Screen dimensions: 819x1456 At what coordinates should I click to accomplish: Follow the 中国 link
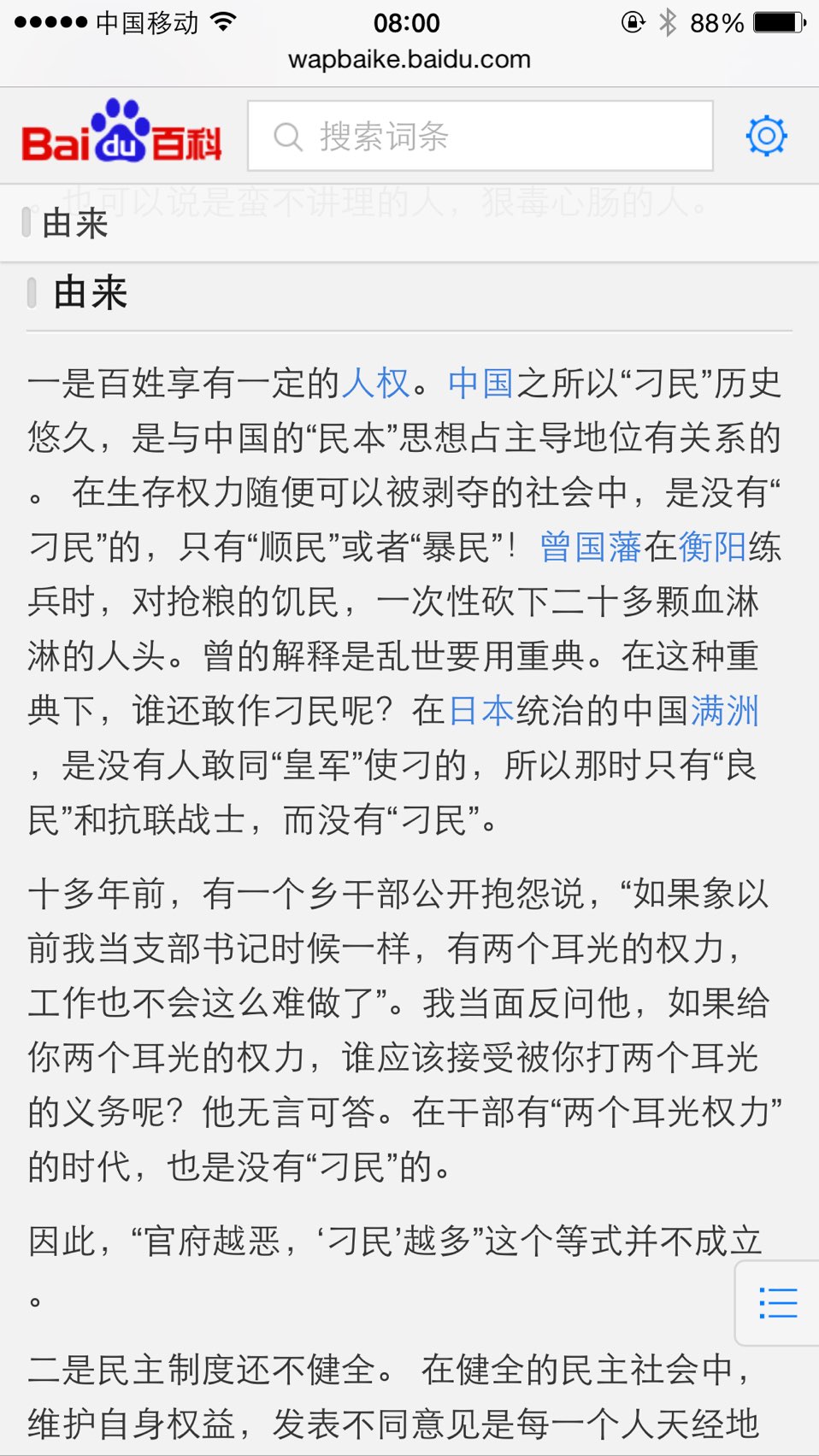480,383
